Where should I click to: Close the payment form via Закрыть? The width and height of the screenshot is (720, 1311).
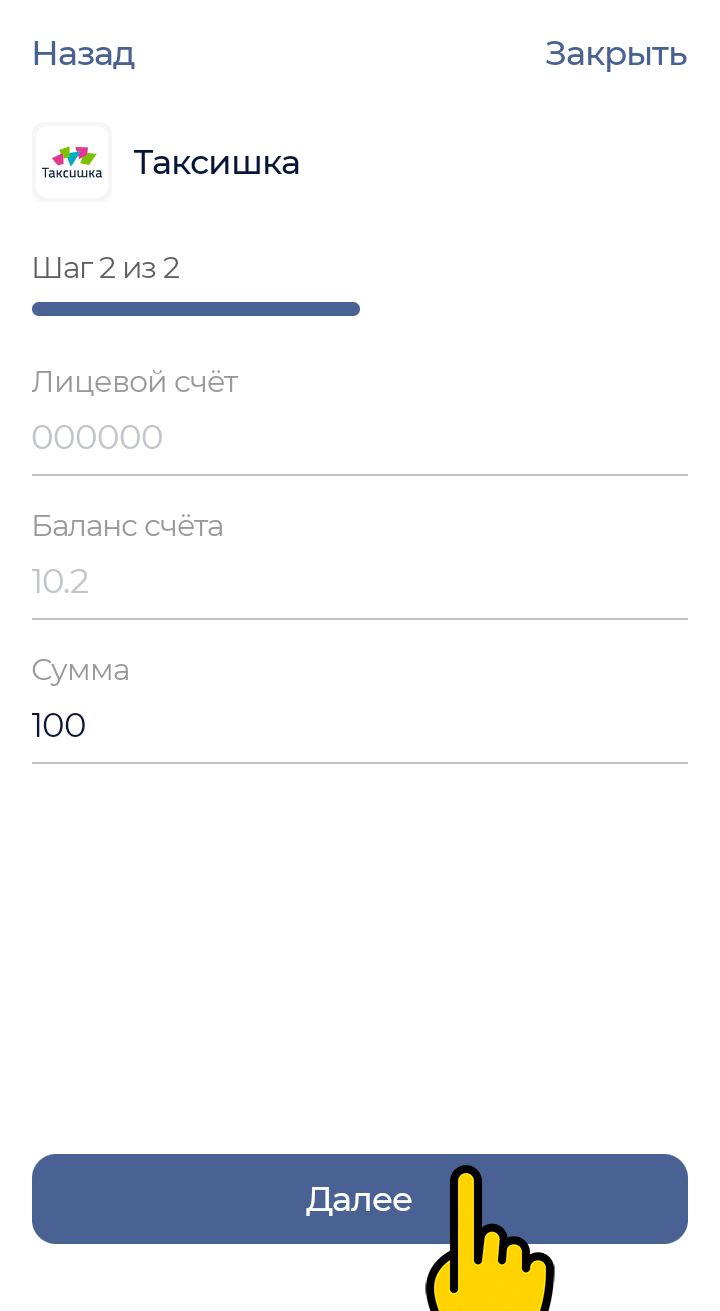pos(615,54)
